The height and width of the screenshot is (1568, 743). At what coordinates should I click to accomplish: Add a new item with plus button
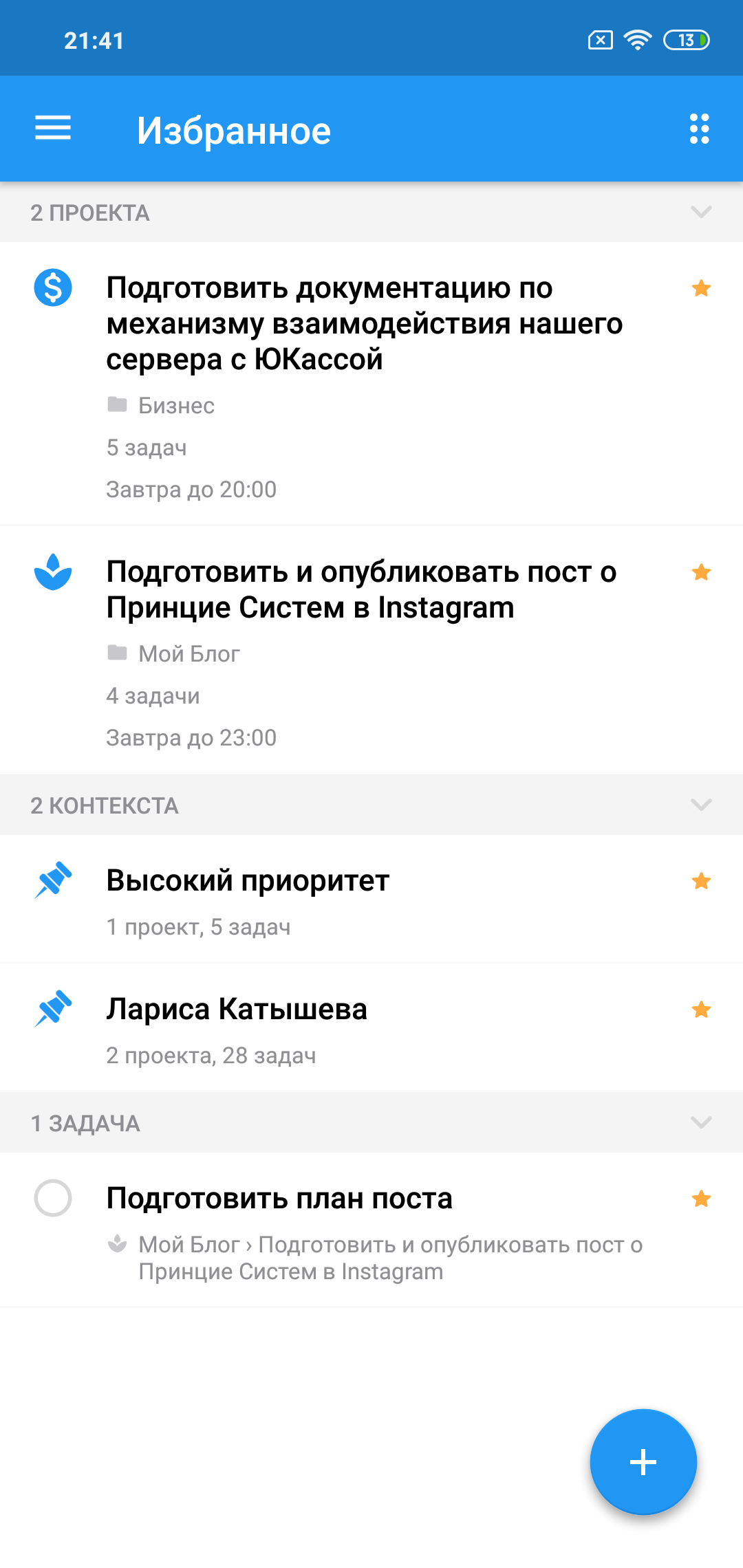[643, 1461]
